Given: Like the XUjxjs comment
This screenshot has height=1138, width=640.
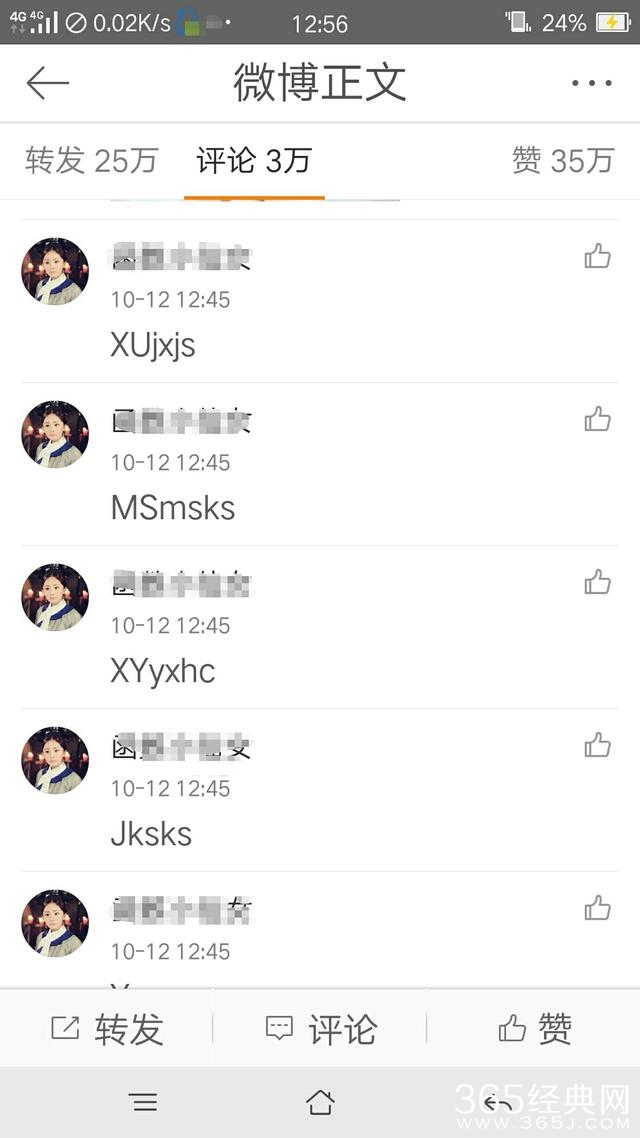Looking at the screenshot, I should pos(597,256).
